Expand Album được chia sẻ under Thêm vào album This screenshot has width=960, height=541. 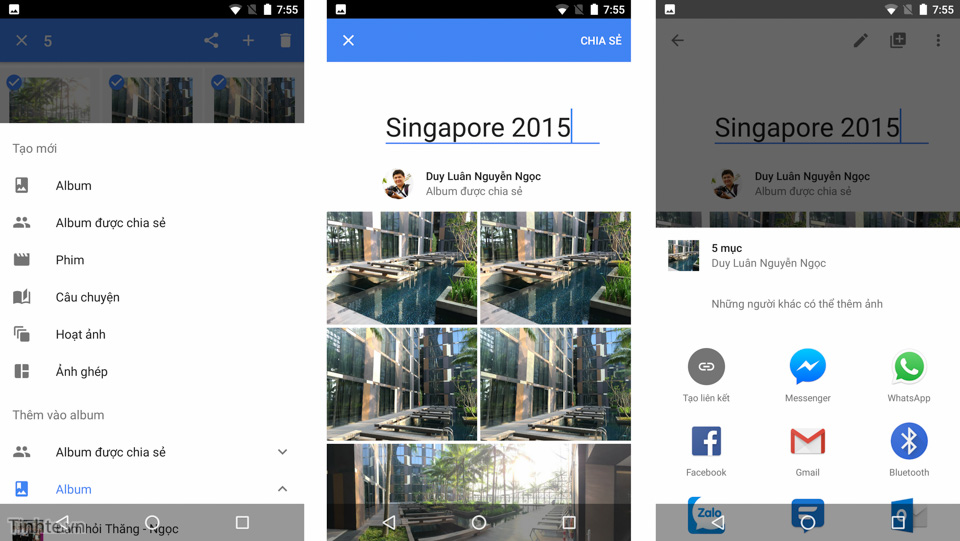(x=282, y=452)
